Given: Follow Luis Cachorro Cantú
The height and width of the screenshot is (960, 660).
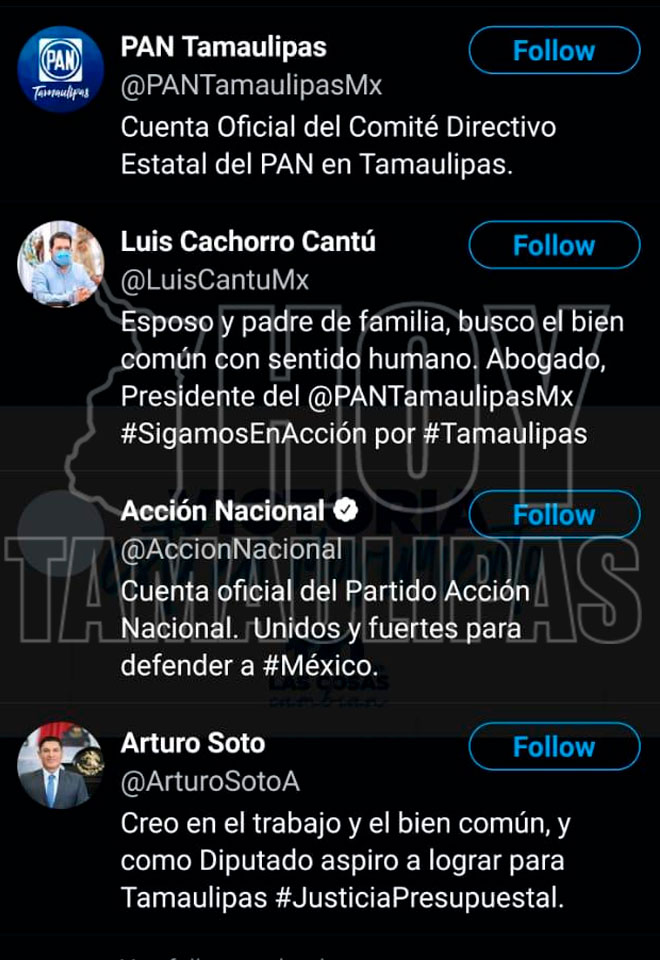Looking at the screenshot, I should (x=554, y=246).
